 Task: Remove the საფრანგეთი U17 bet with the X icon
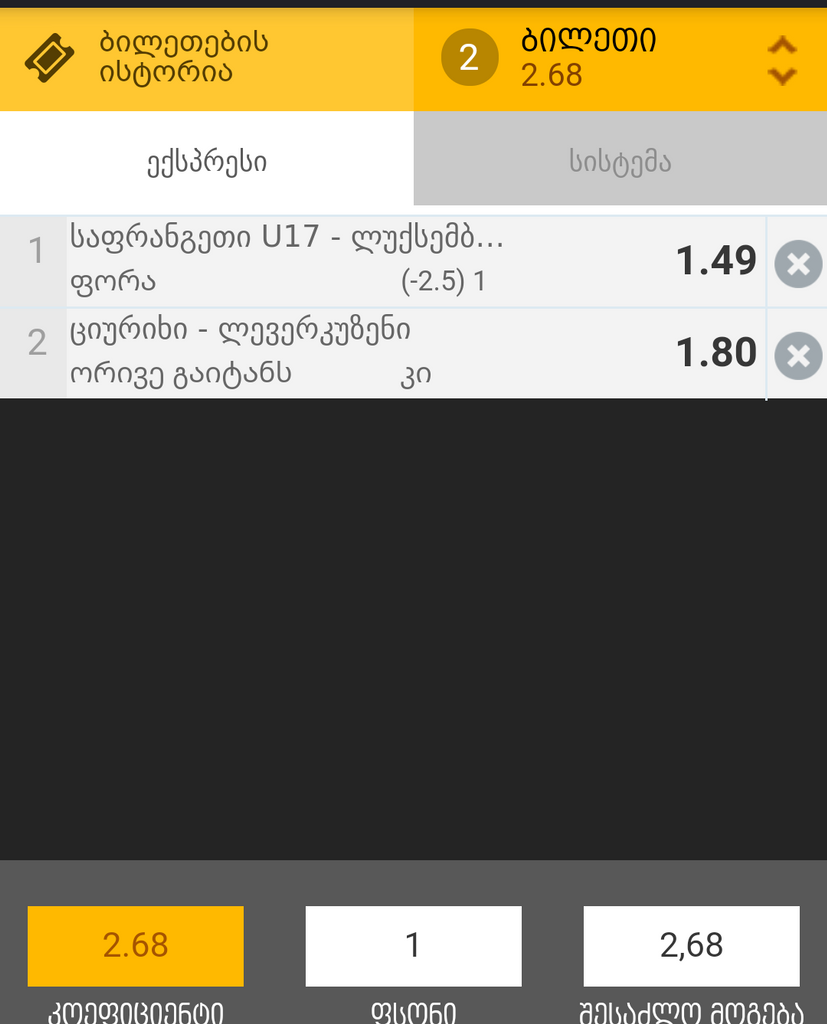click(x=797, y=261)
